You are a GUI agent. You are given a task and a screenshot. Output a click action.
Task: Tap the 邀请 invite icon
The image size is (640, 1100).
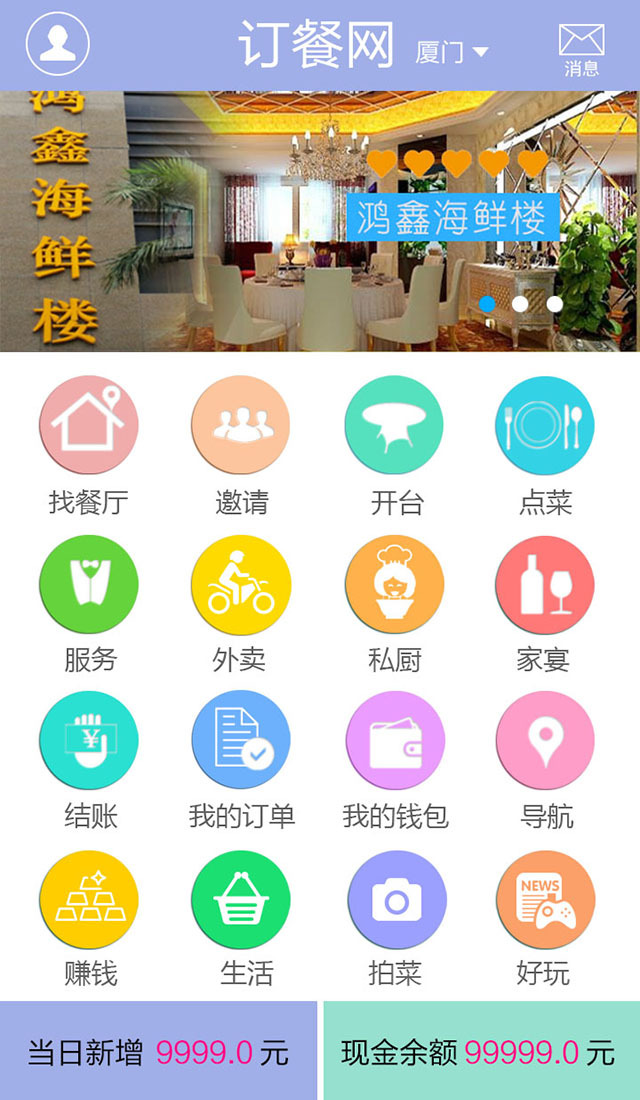(241, 425)
